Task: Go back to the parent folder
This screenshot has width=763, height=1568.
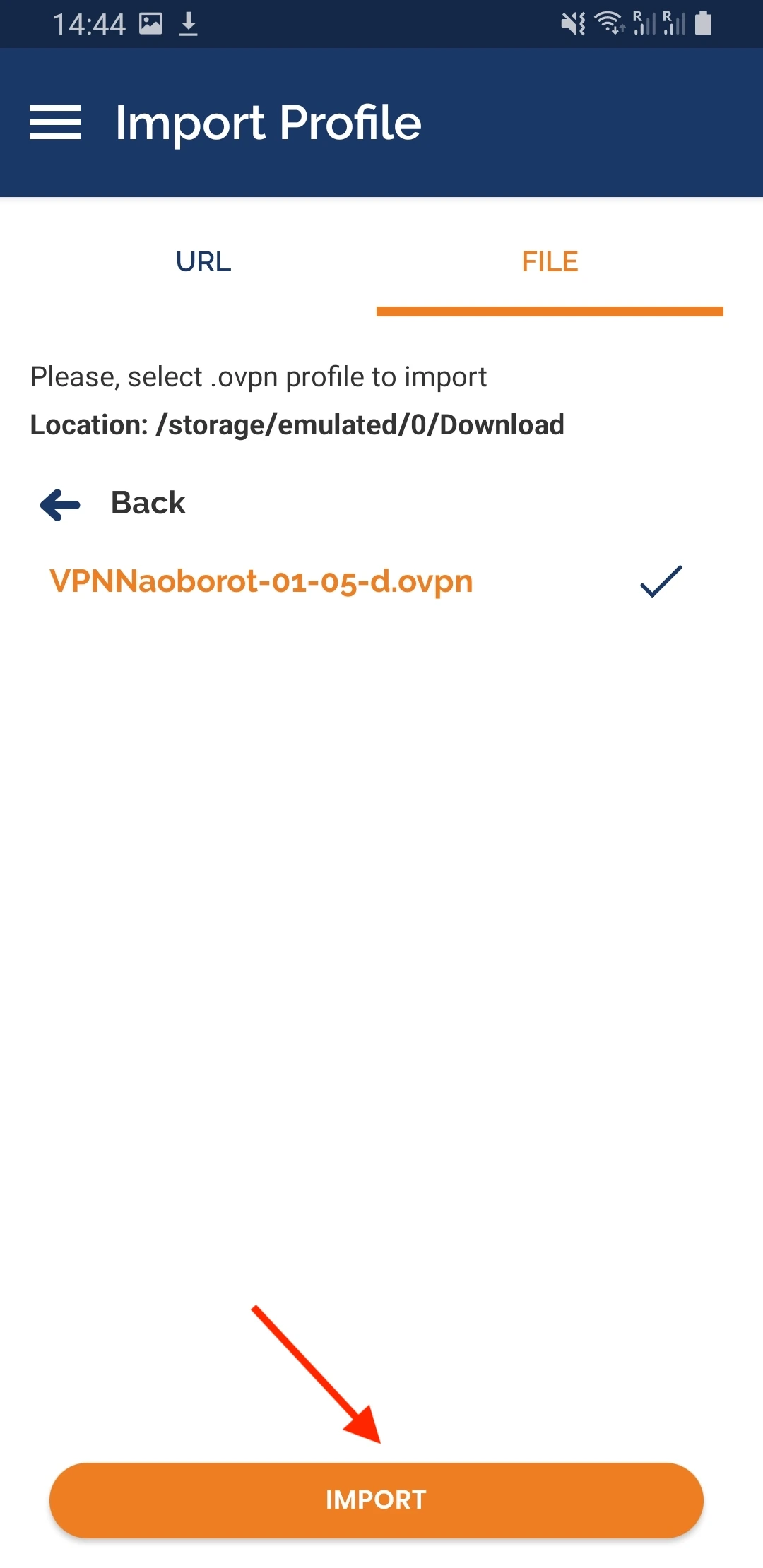Action: pos(113,504)
